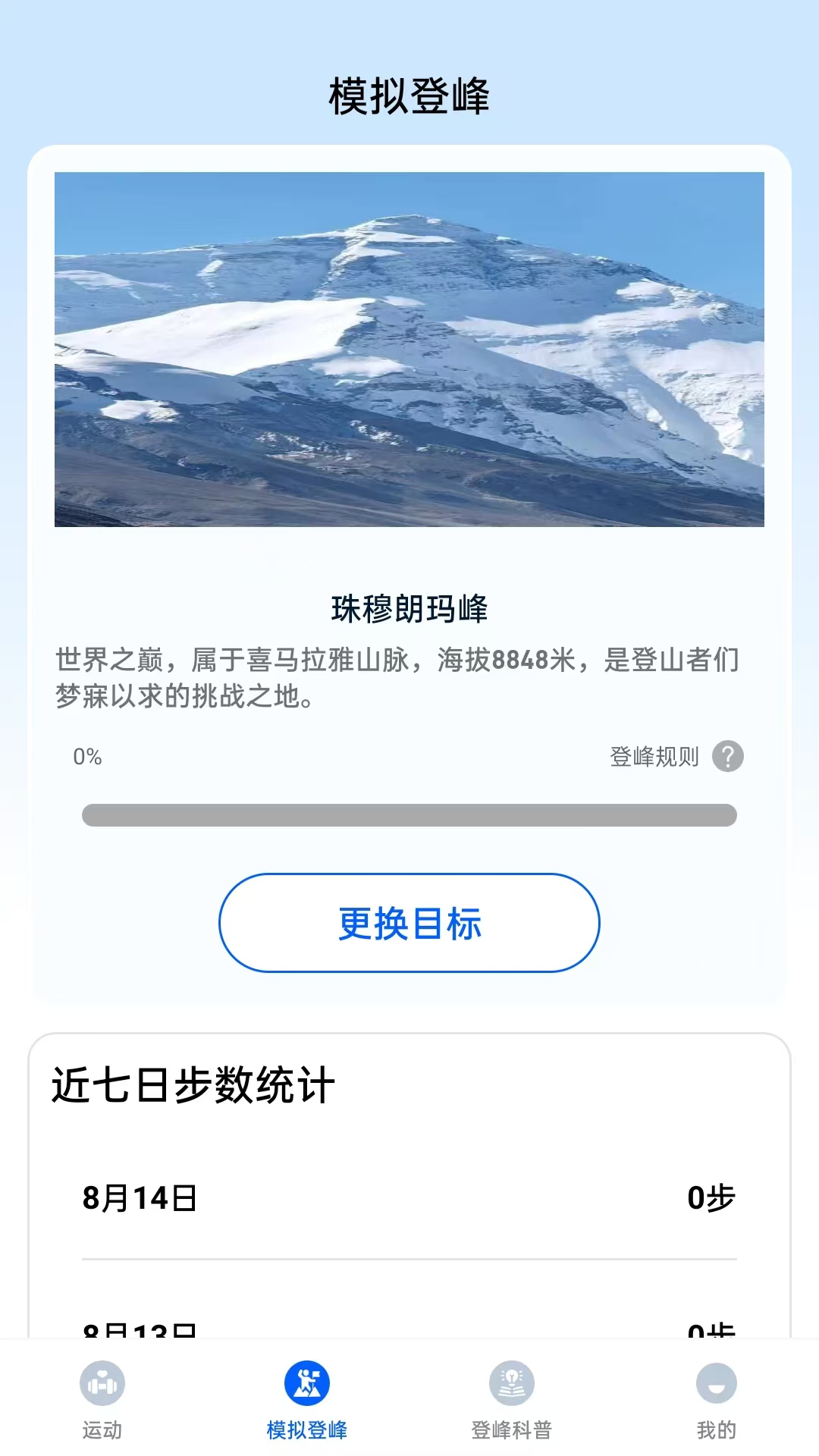Open the 登峰规则 help icon

click(727, 756)
